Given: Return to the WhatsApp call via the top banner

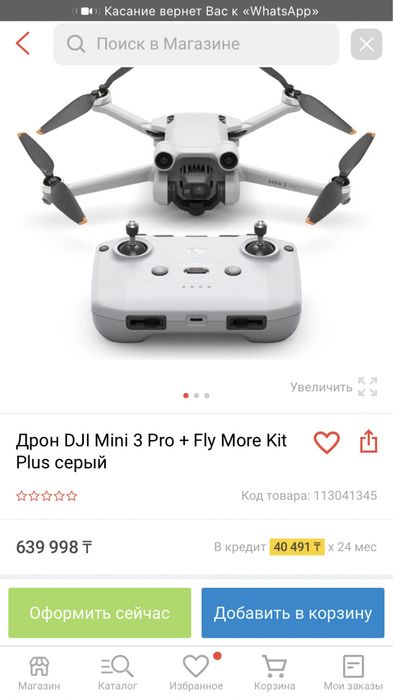Looking at the screenshot, I should 196,11.
